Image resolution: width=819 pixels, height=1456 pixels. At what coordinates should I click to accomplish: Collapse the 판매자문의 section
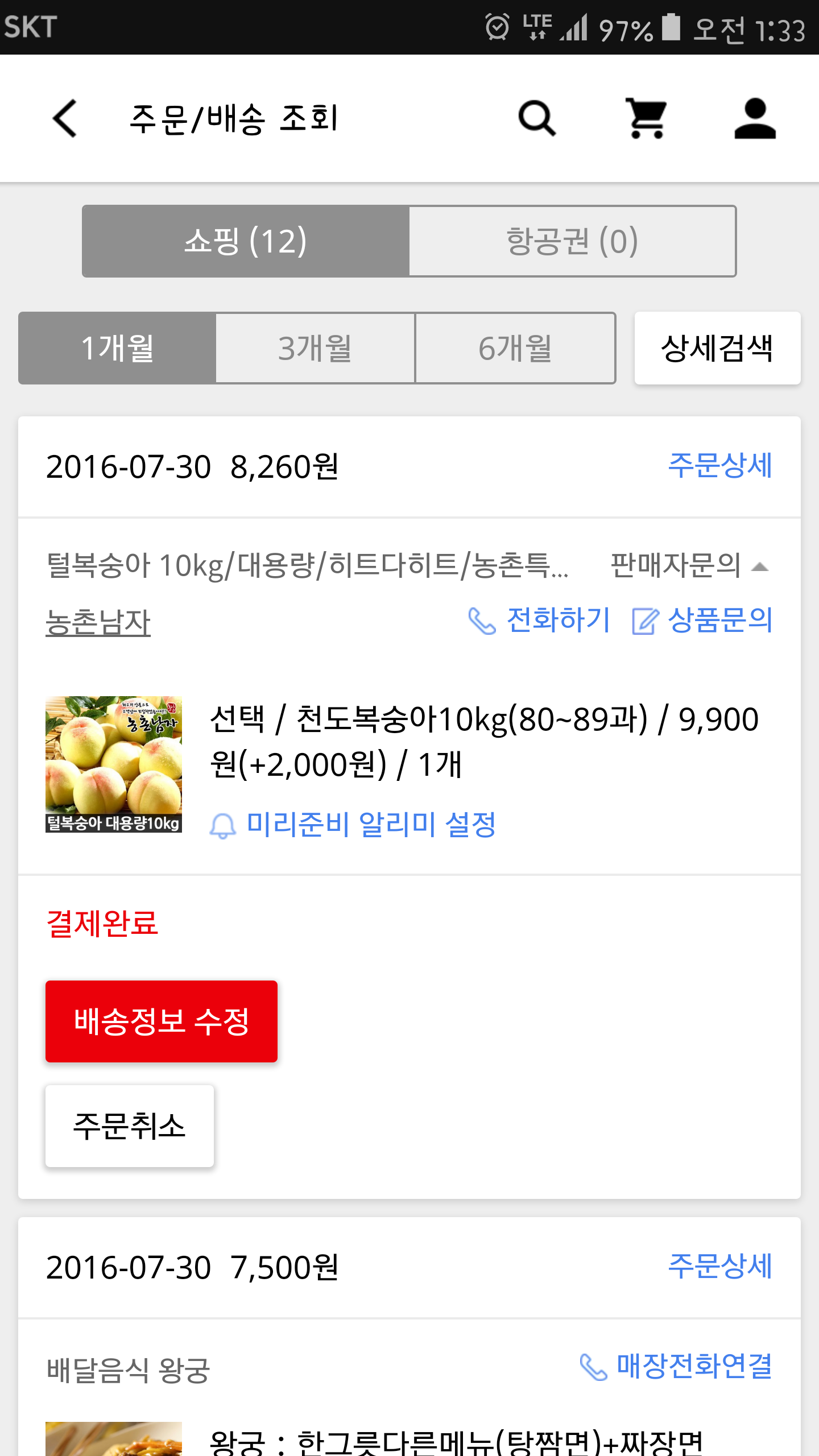pos(689,566)
